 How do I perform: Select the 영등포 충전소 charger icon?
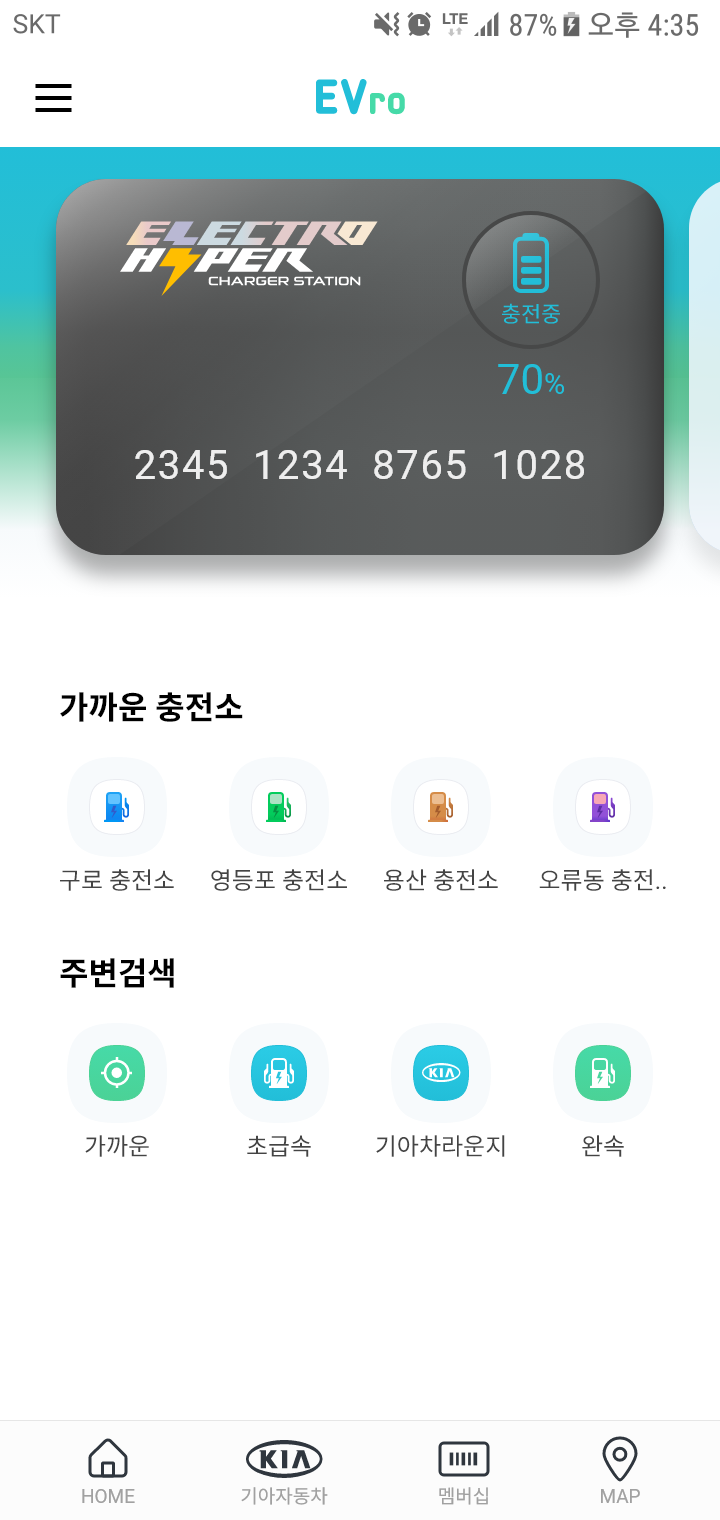point(279,807)
